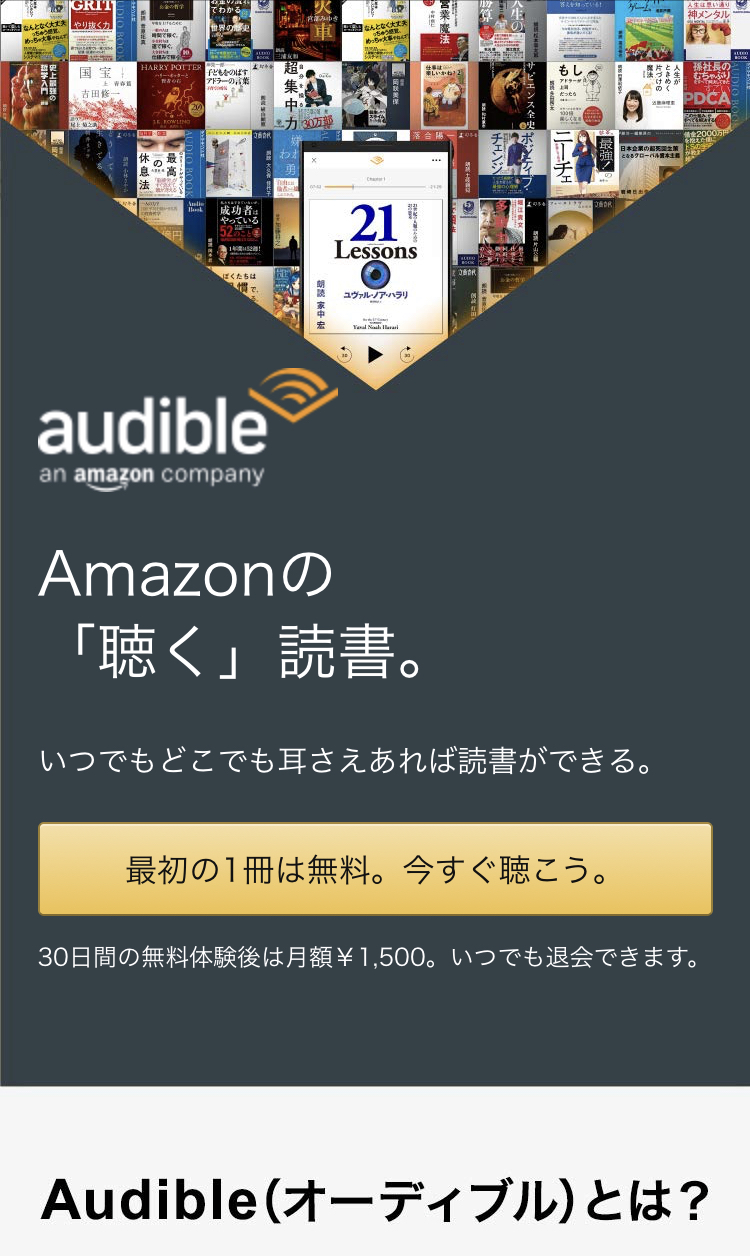Image resolution: width=750 pixels, height=1256 pixels.
Task: Start the free trial with 今すぐ聴こう button
Action: [x=375, y=869]
